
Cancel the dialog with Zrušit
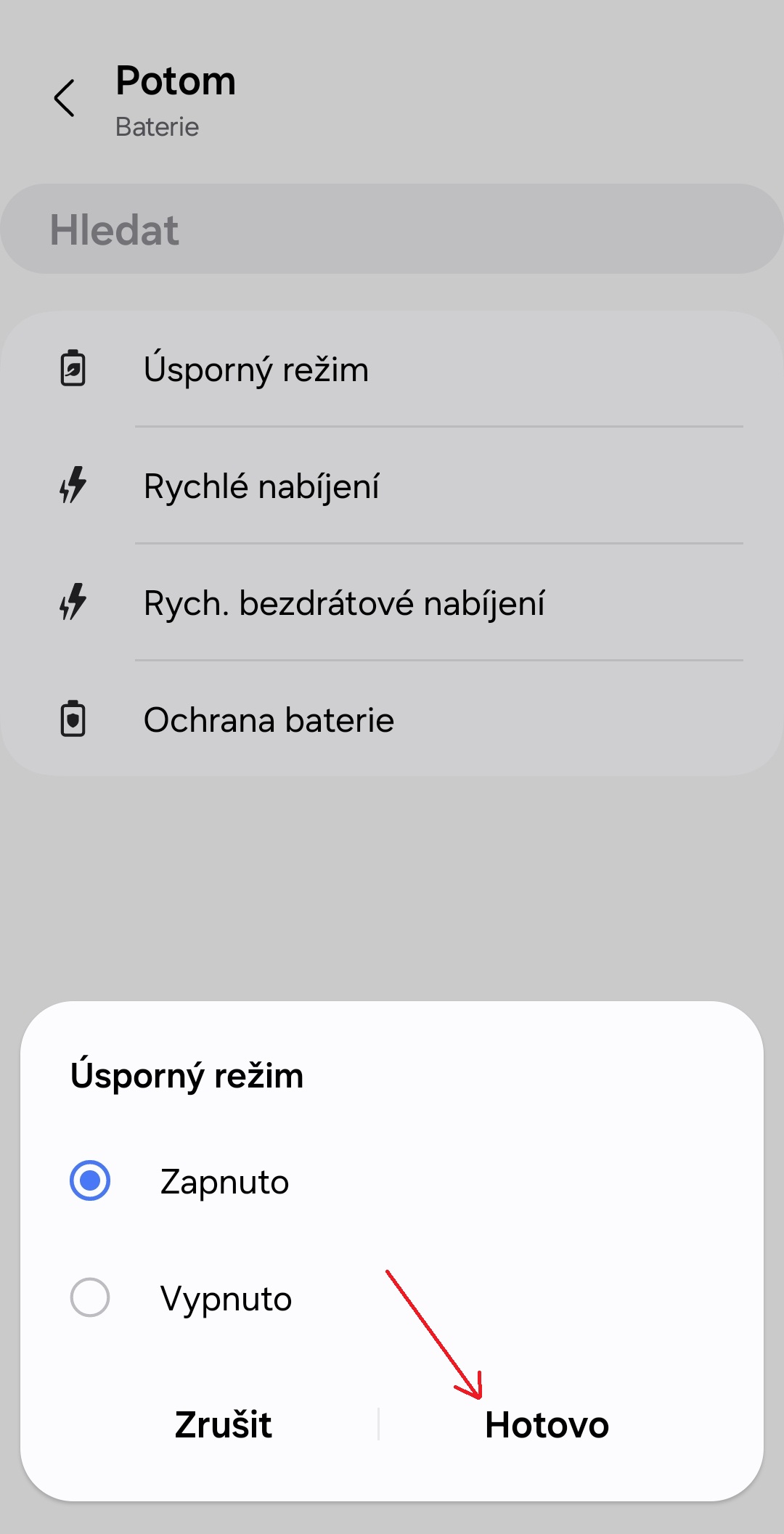point(223,1424)
